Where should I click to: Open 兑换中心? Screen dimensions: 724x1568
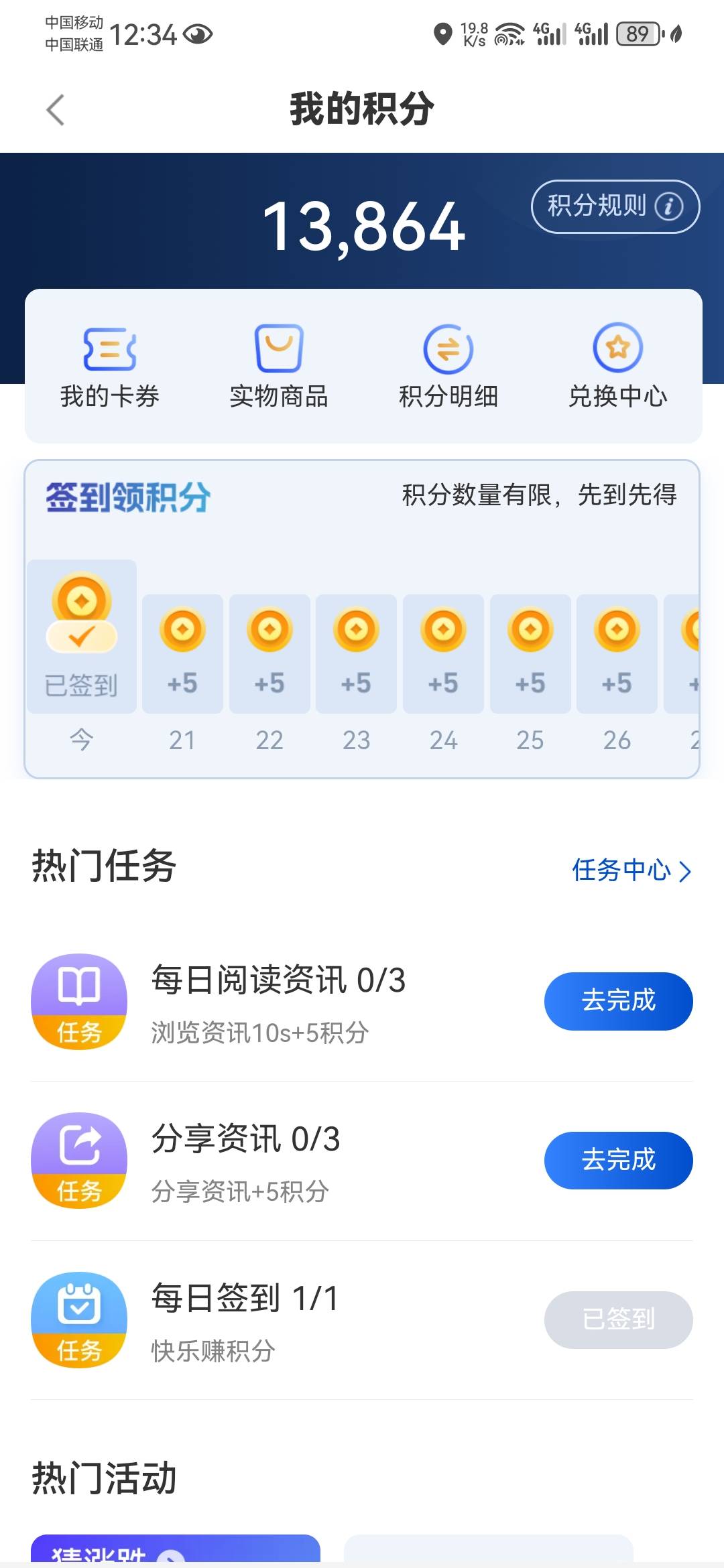pos(618,367)
